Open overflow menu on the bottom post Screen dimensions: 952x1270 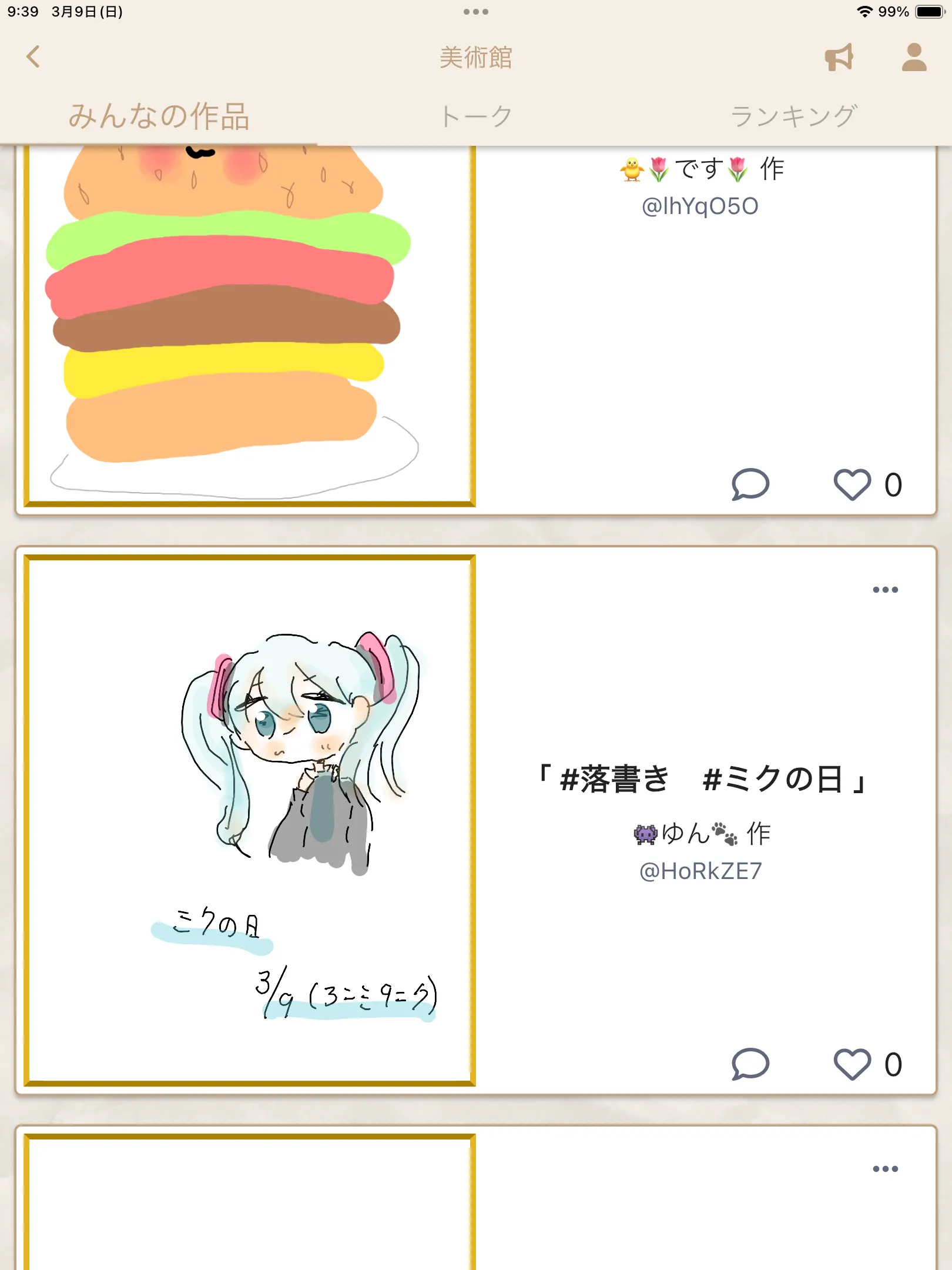click(x=885, y=1169)
